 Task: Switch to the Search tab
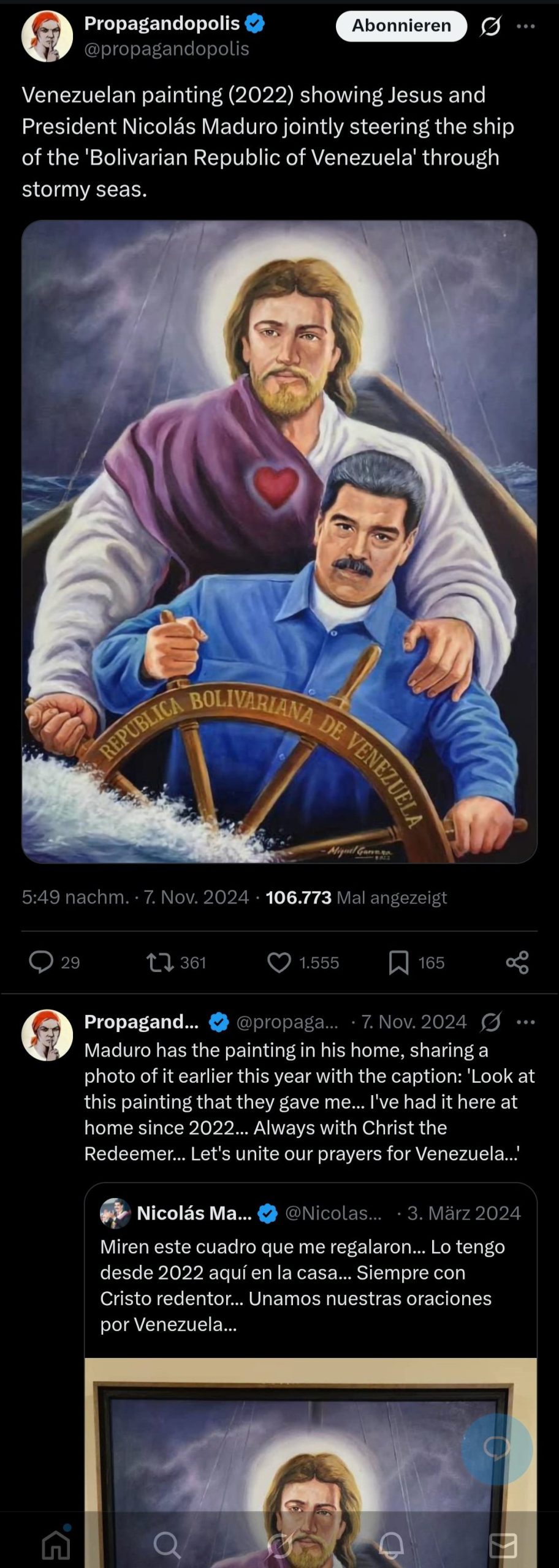pos(167,1544)
